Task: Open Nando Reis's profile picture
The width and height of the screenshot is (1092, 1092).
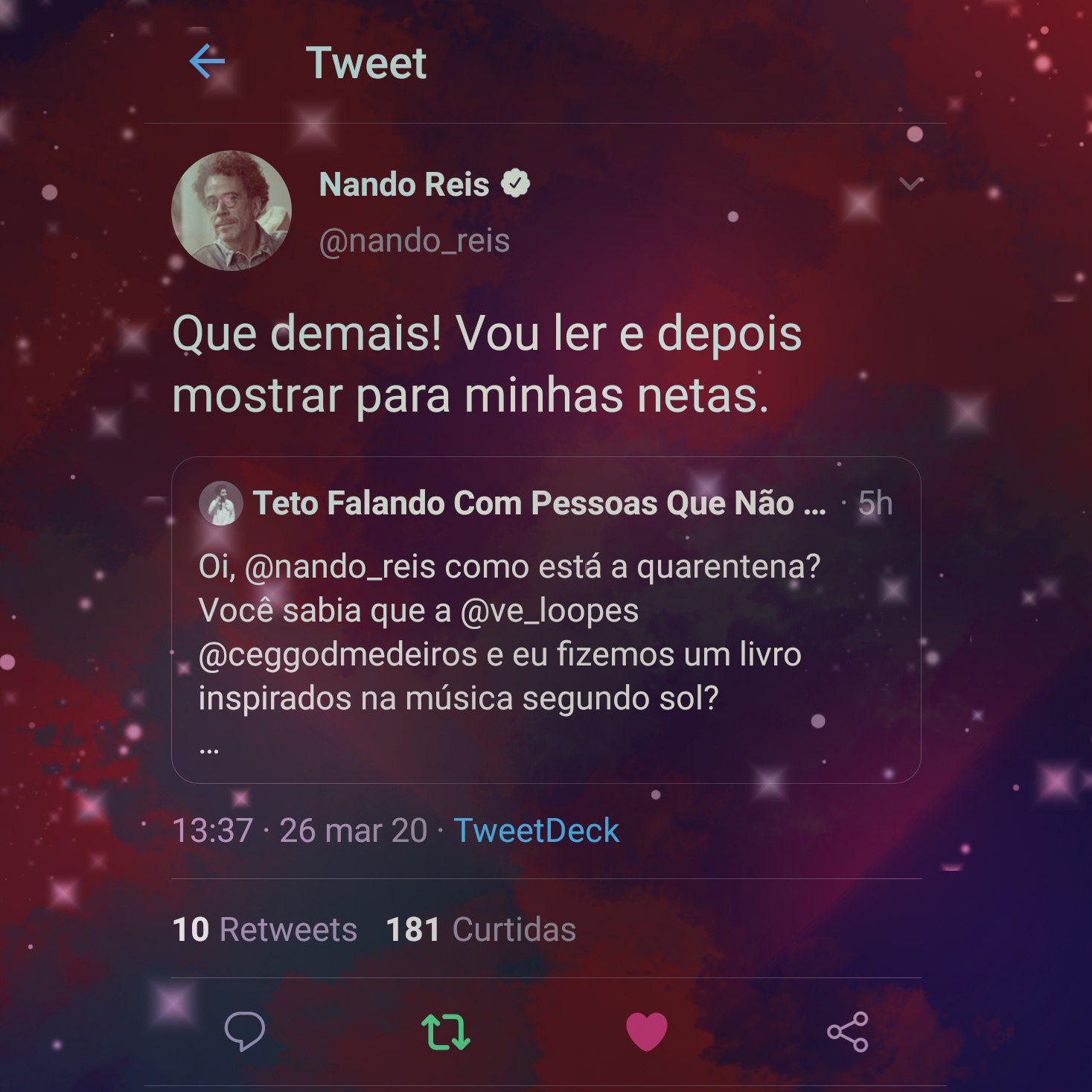Action: tap(232, 211)
